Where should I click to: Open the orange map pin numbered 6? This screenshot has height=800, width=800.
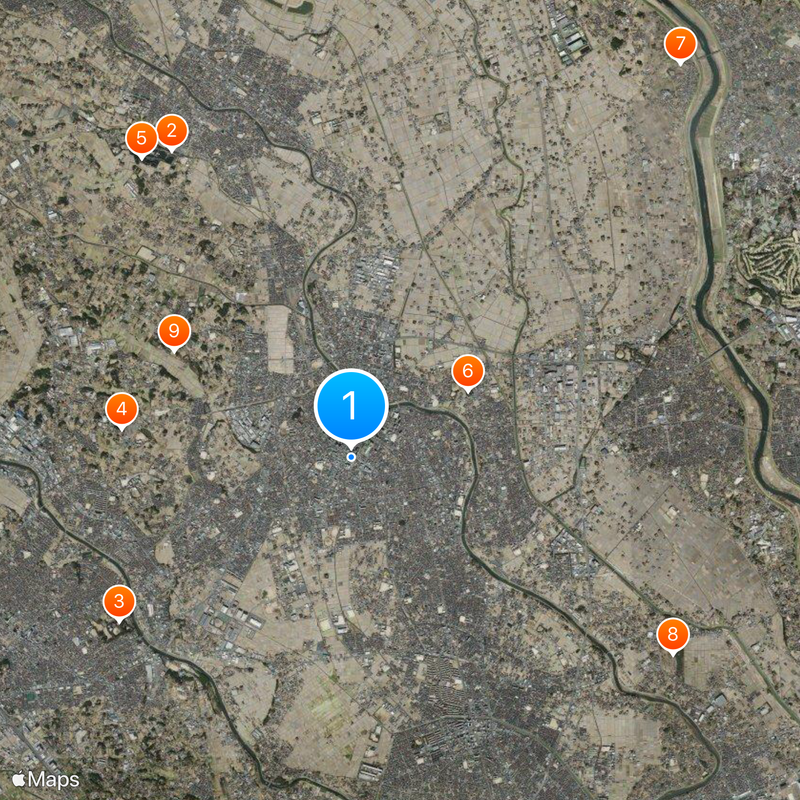coord(467,371)
